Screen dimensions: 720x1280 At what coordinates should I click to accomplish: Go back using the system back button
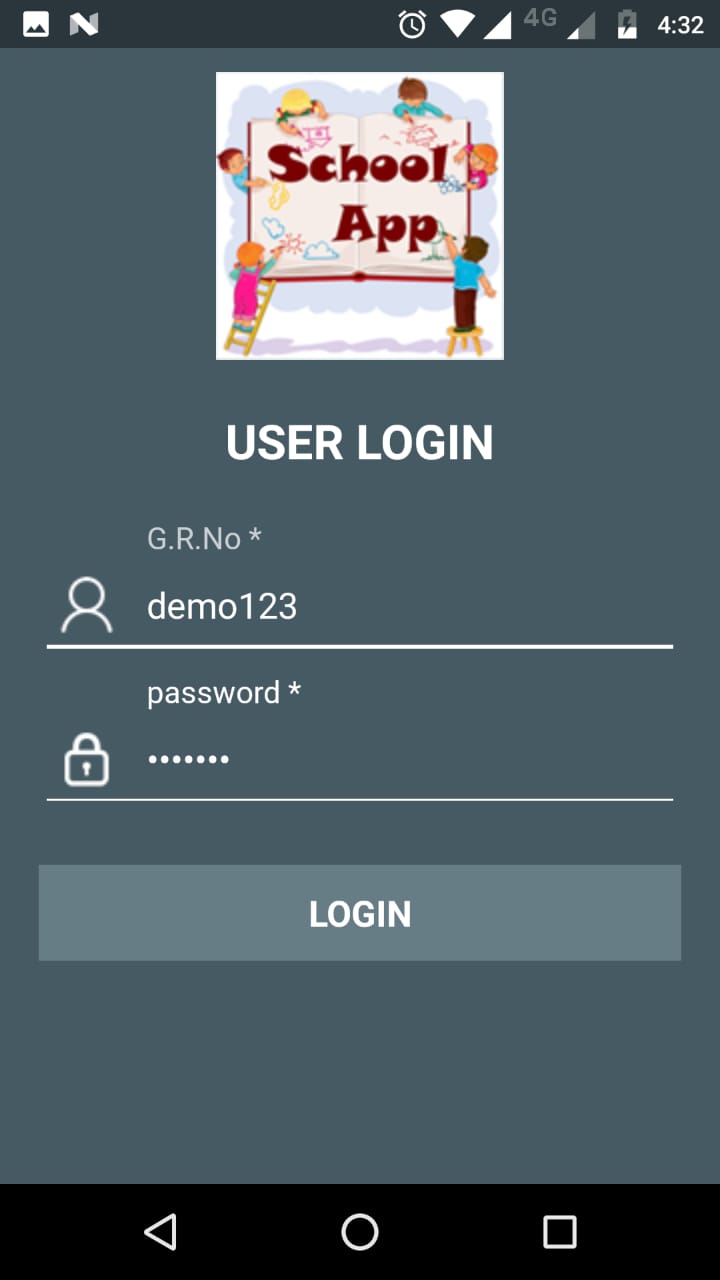click(x=160, y=1232)
